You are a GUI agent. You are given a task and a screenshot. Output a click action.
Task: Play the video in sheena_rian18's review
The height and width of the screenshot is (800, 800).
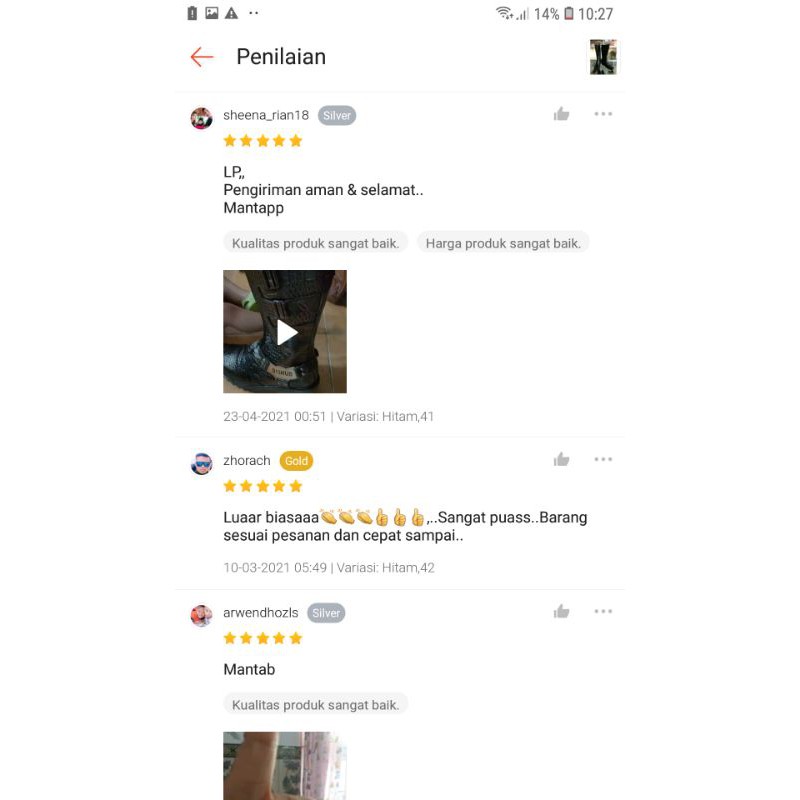coord(285,332)
